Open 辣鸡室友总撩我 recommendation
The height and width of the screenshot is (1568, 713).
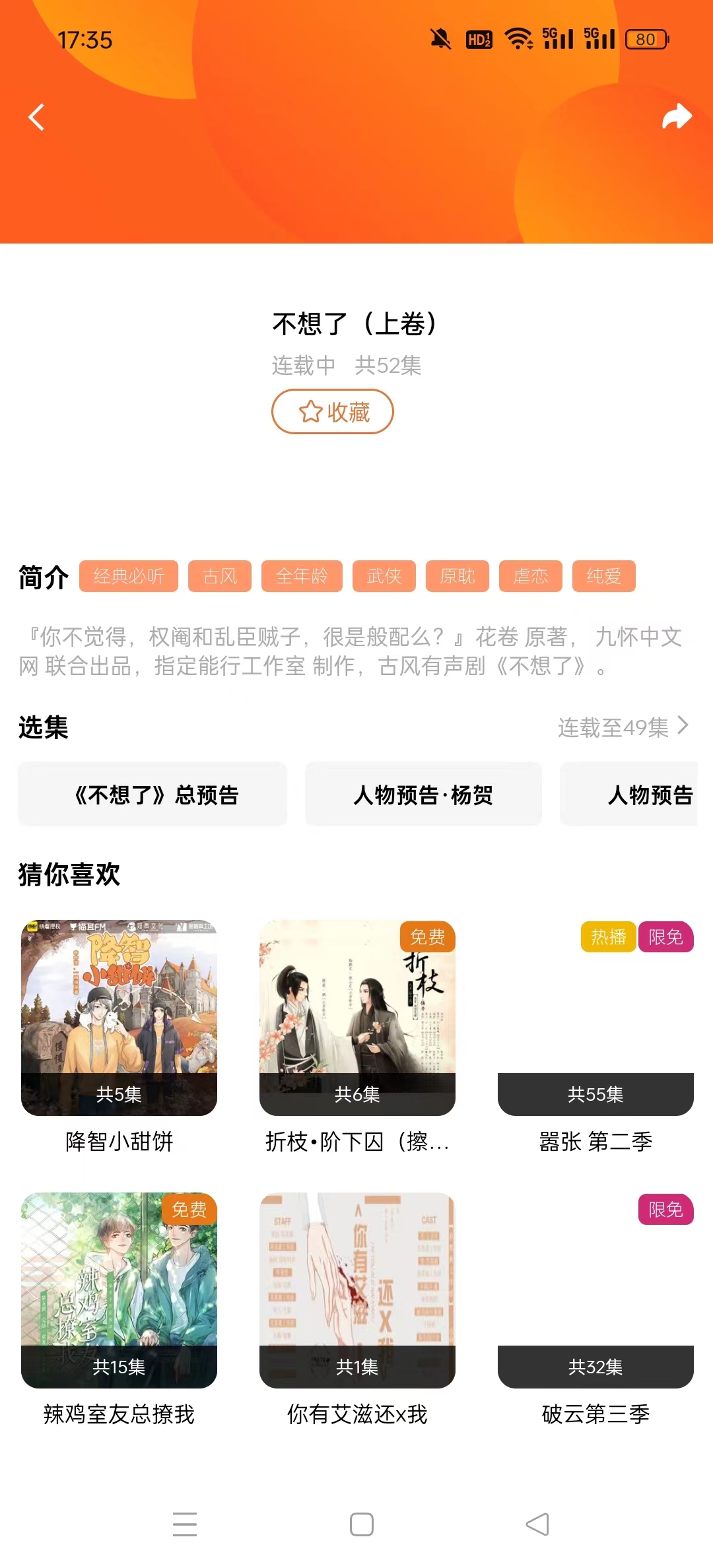119,1290
